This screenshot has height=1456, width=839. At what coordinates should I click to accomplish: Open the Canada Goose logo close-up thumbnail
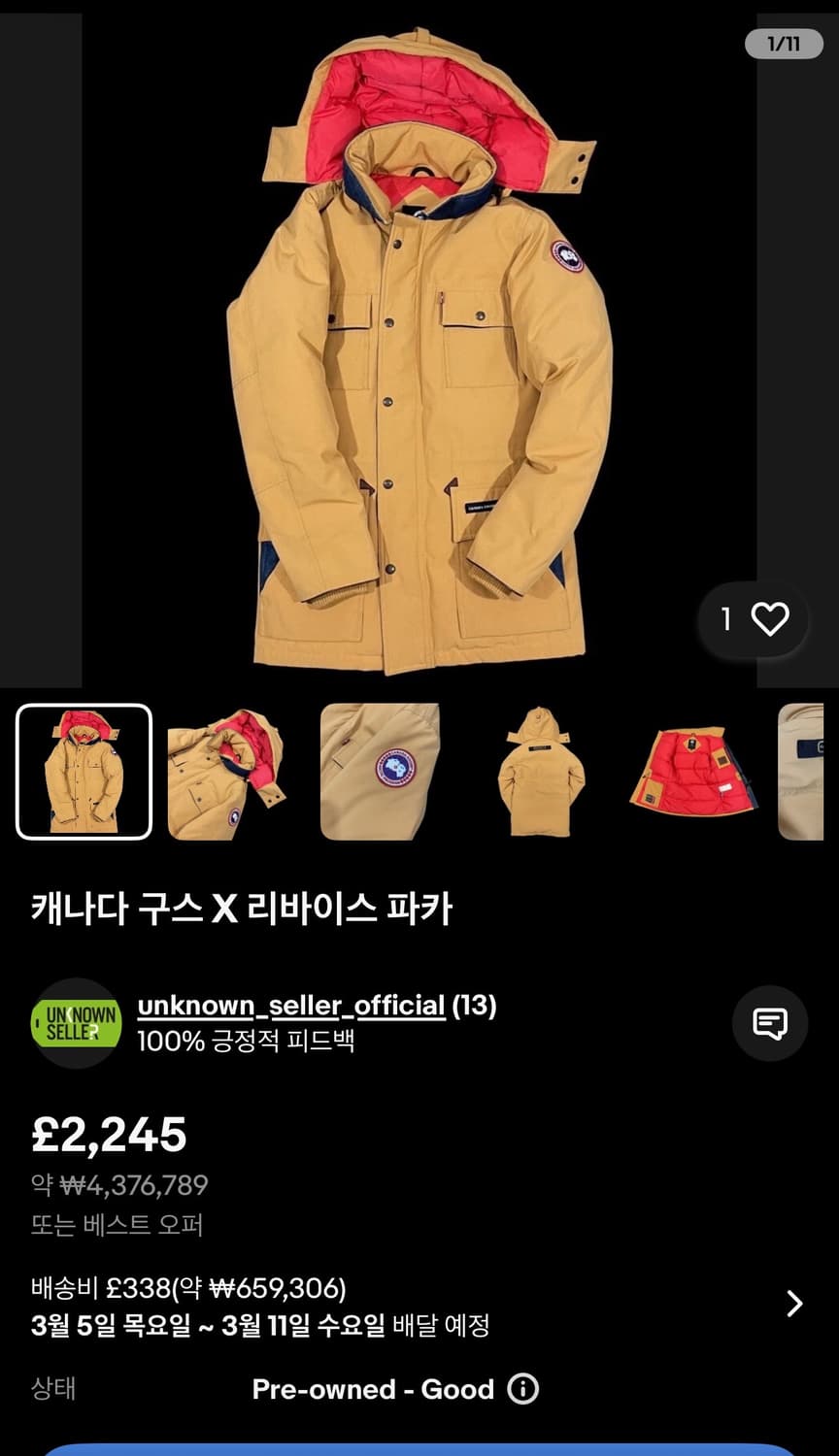pos(383,772)
